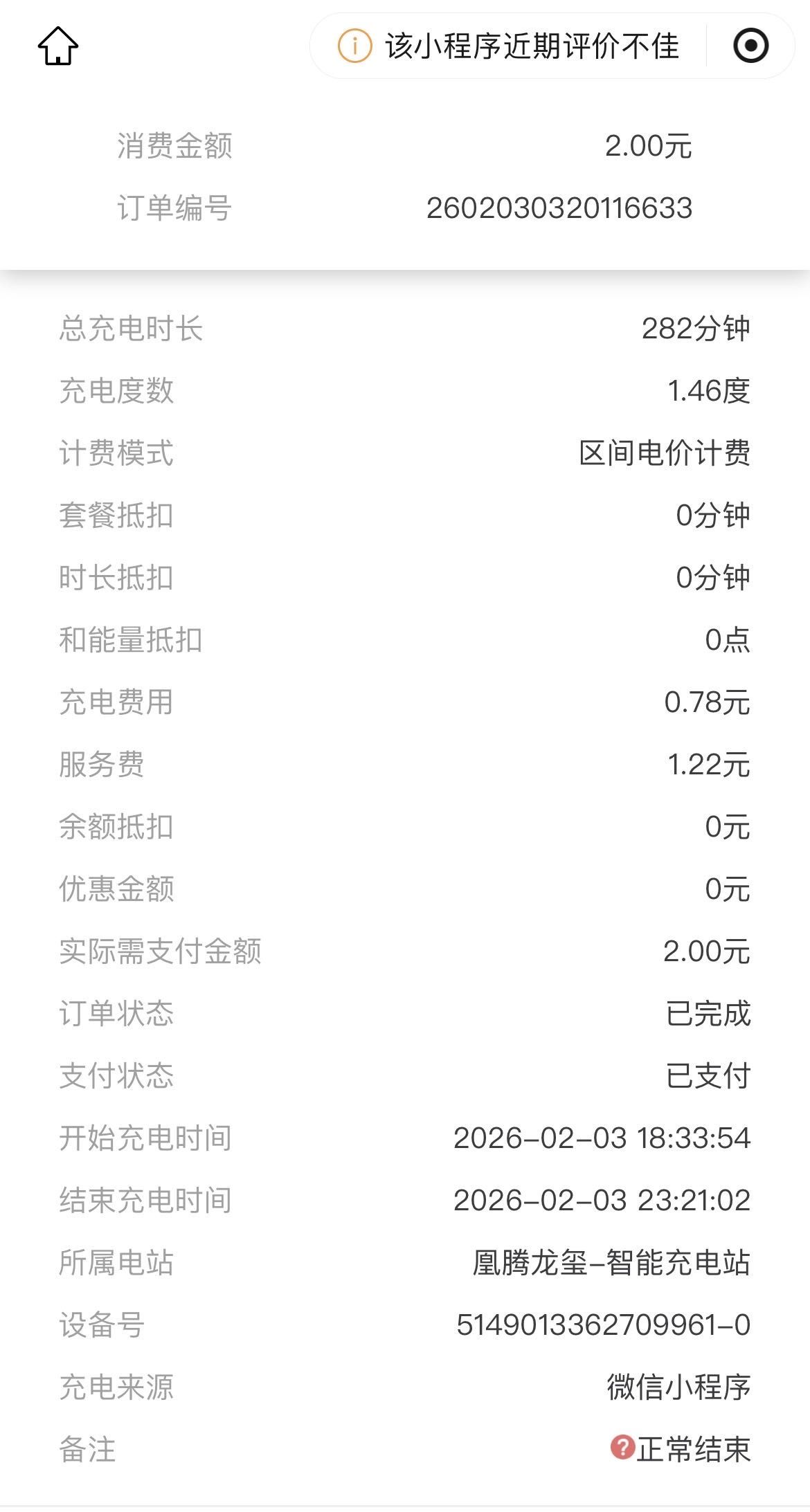Go to the mini program home page
810x1512 pixels.
coord(58,46)
